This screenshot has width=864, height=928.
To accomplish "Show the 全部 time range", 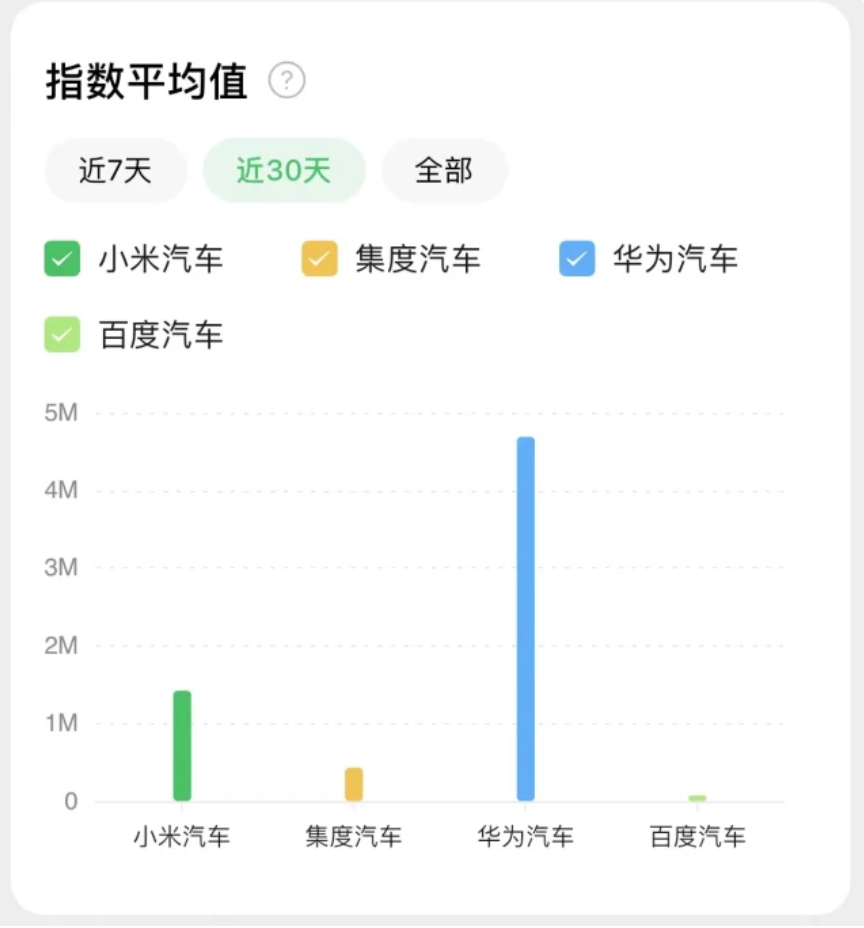I will point(444,171).
